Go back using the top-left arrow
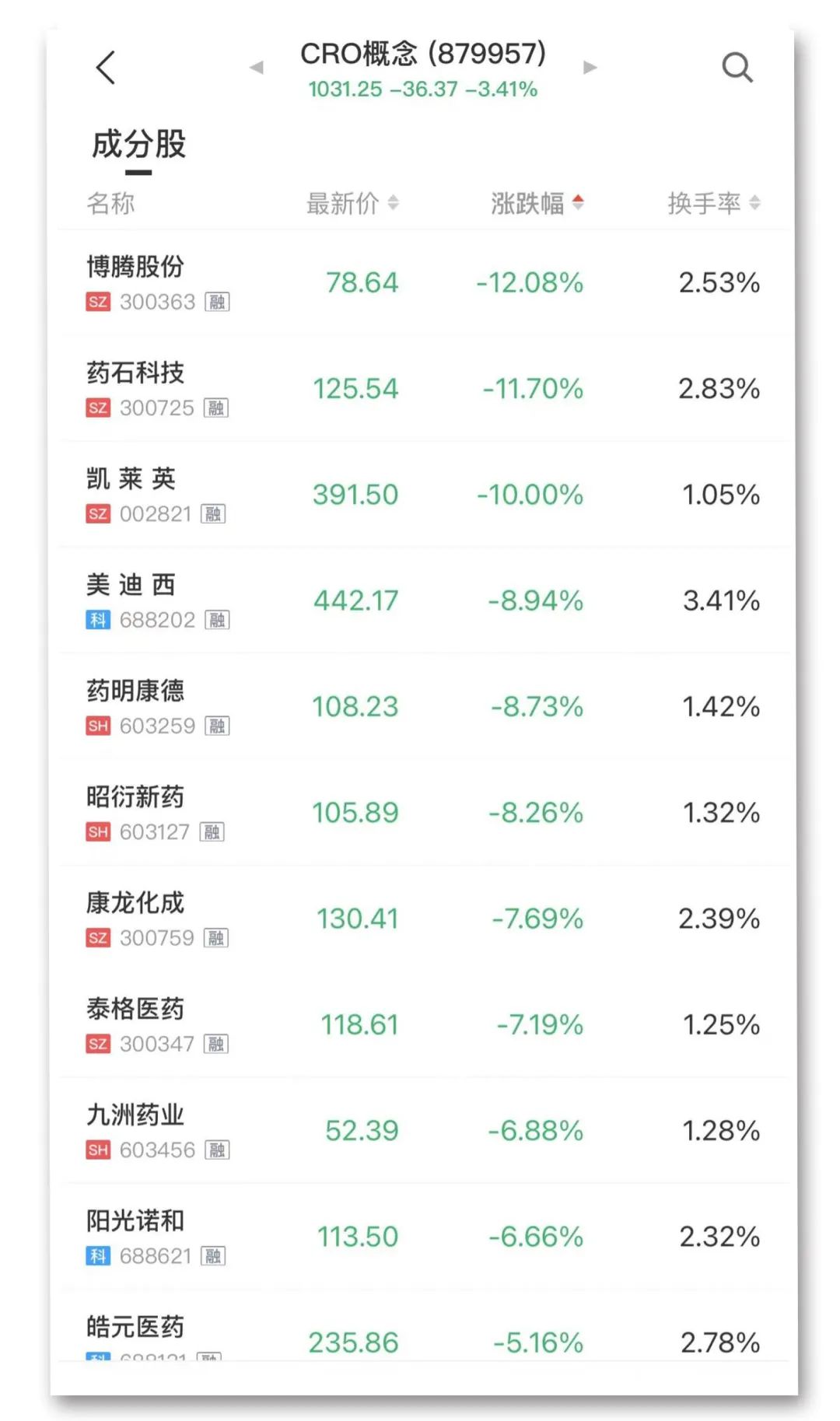840x1421 pixels. click(106, 68)
